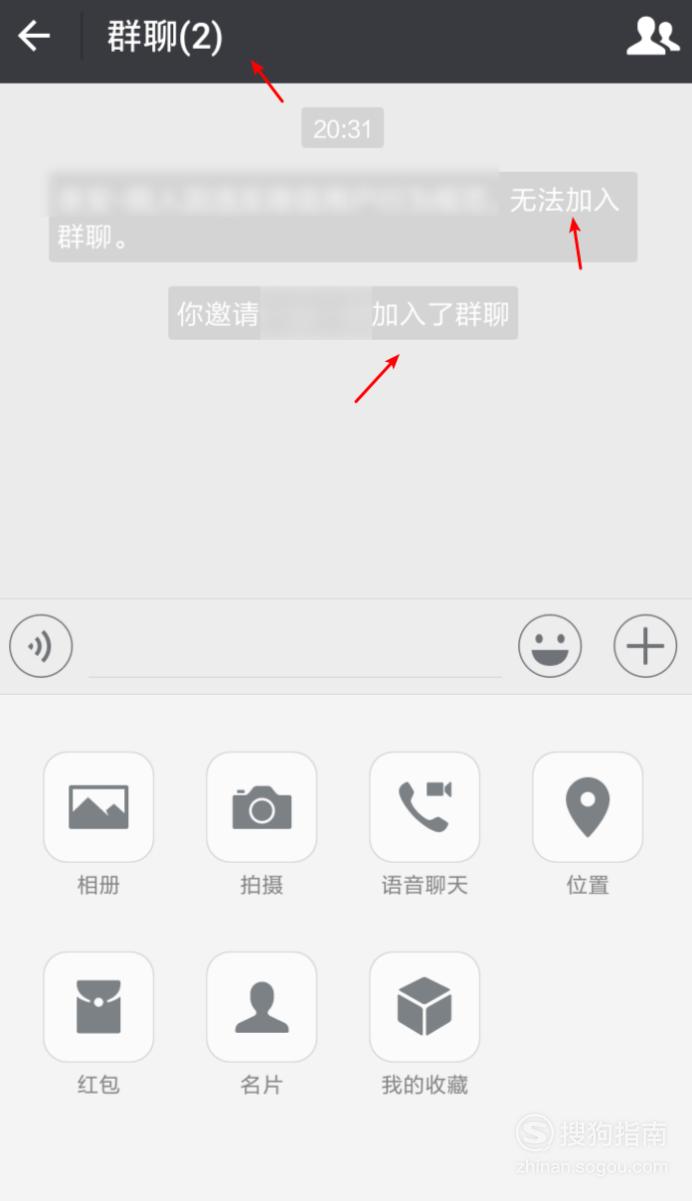
Task: Open 相册 to pick a photo
Action: point(98,807)
